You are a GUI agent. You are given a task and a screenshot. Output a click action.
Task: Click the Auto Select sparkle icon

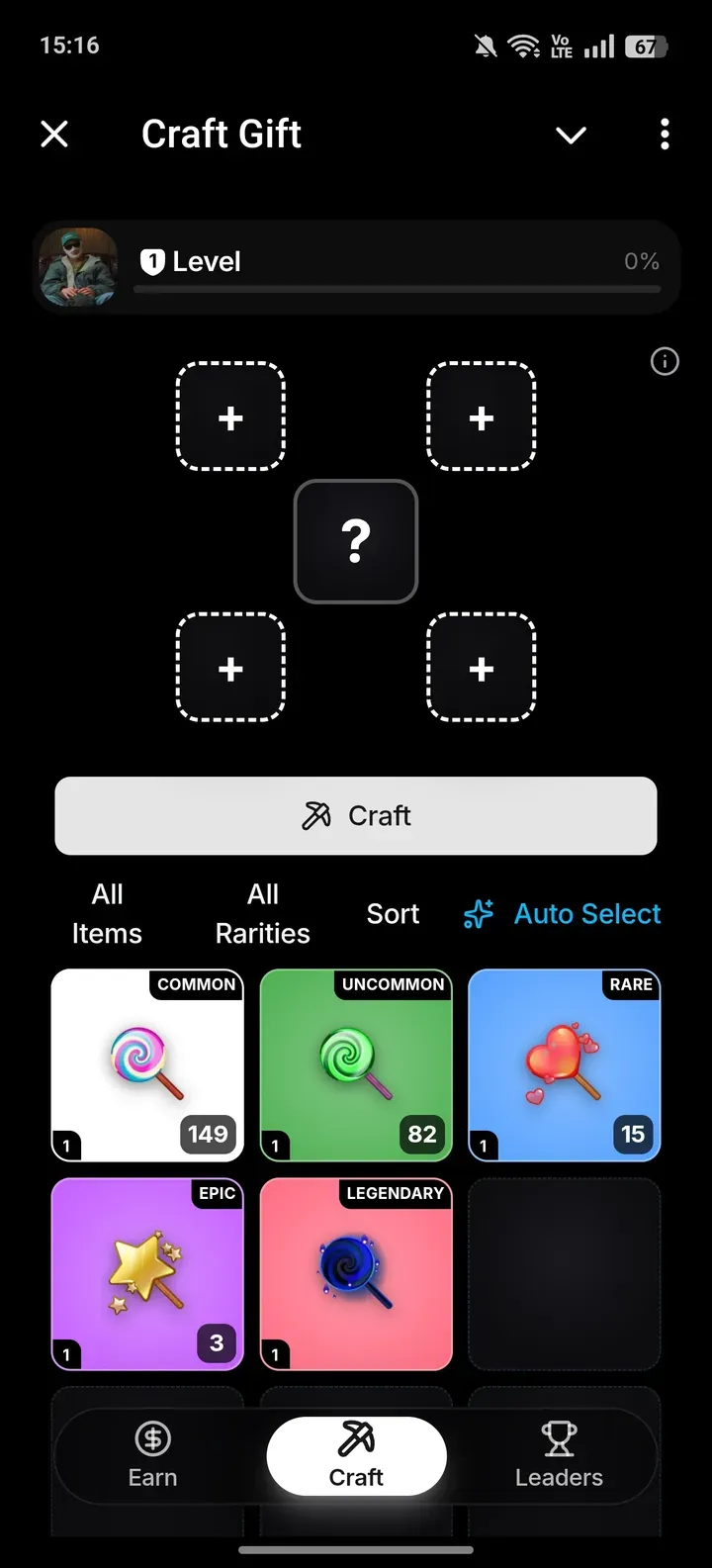pyautogui.click(x=478, y=914)
